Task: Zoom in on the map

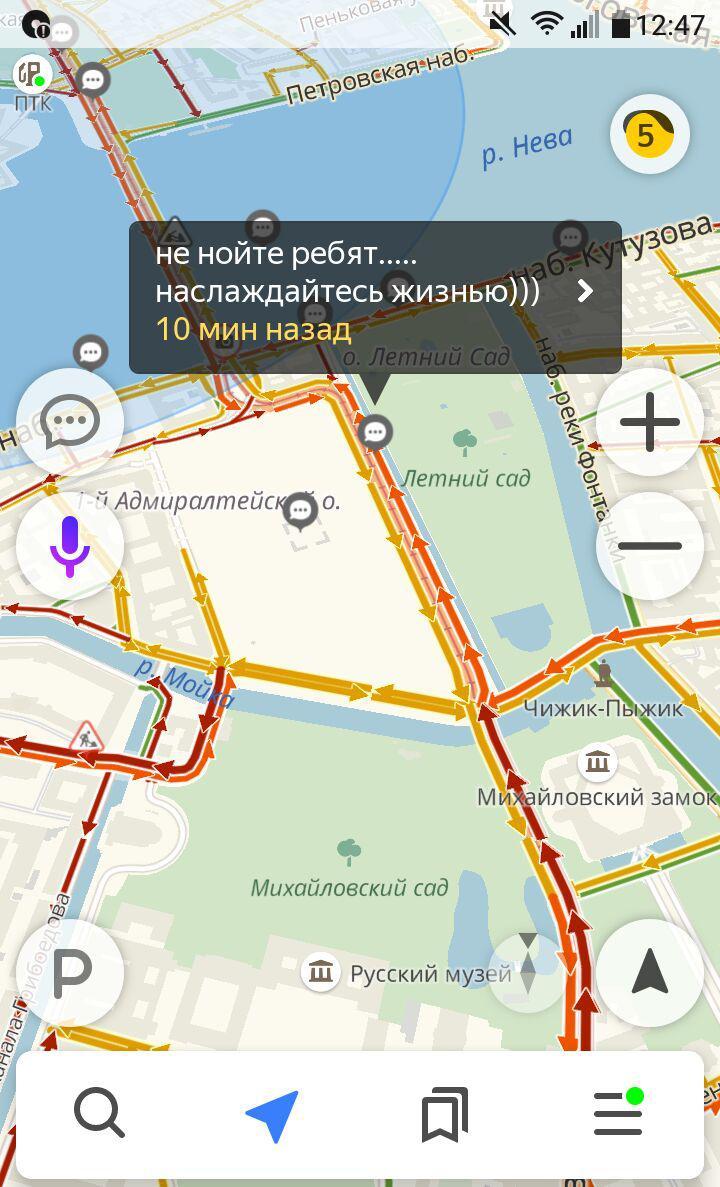Action: pyautogui.click(x=649, y=422)
